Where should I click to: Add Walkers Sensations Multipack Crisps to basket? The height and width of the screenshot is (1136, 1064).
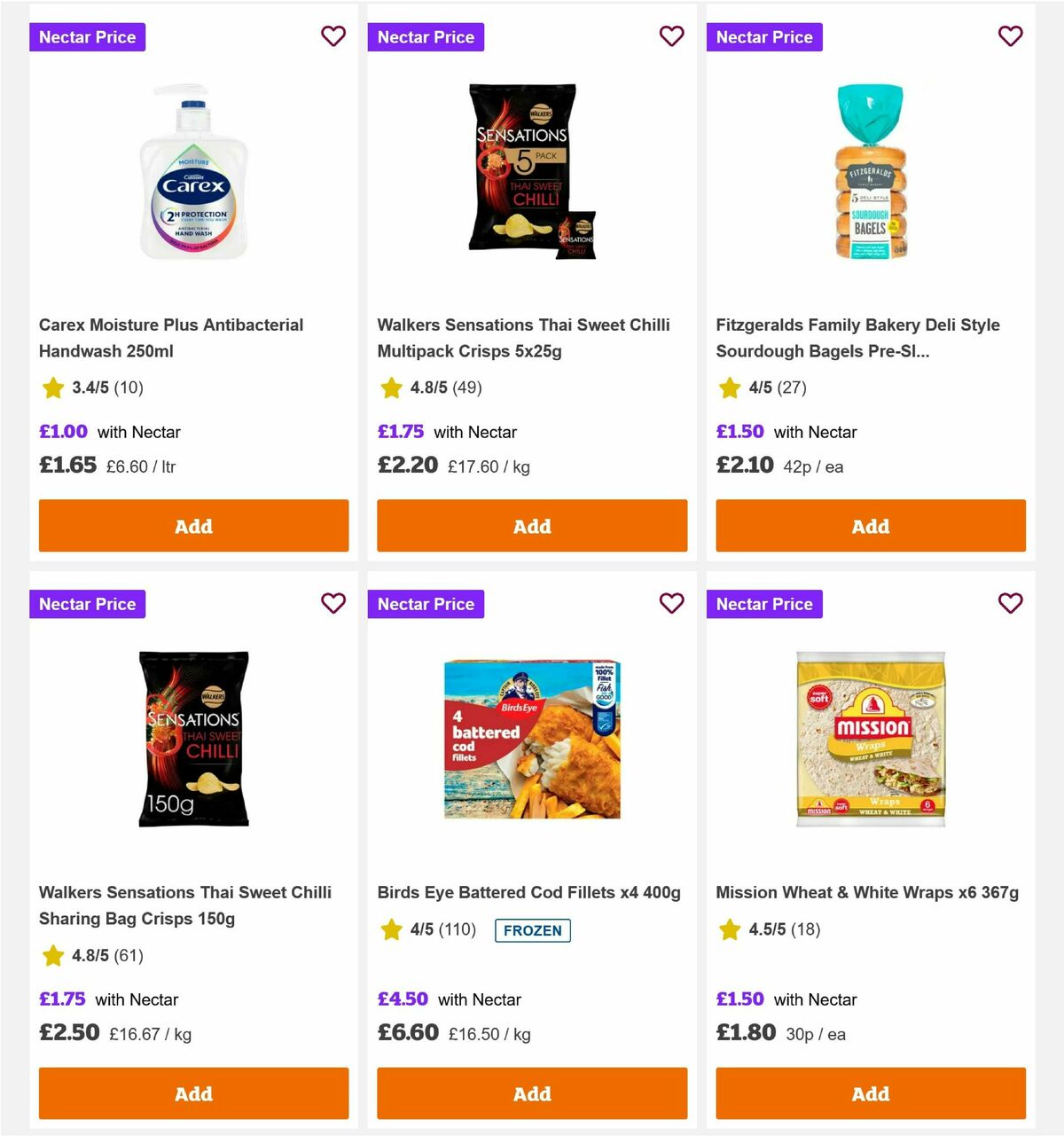coord(532,526)
